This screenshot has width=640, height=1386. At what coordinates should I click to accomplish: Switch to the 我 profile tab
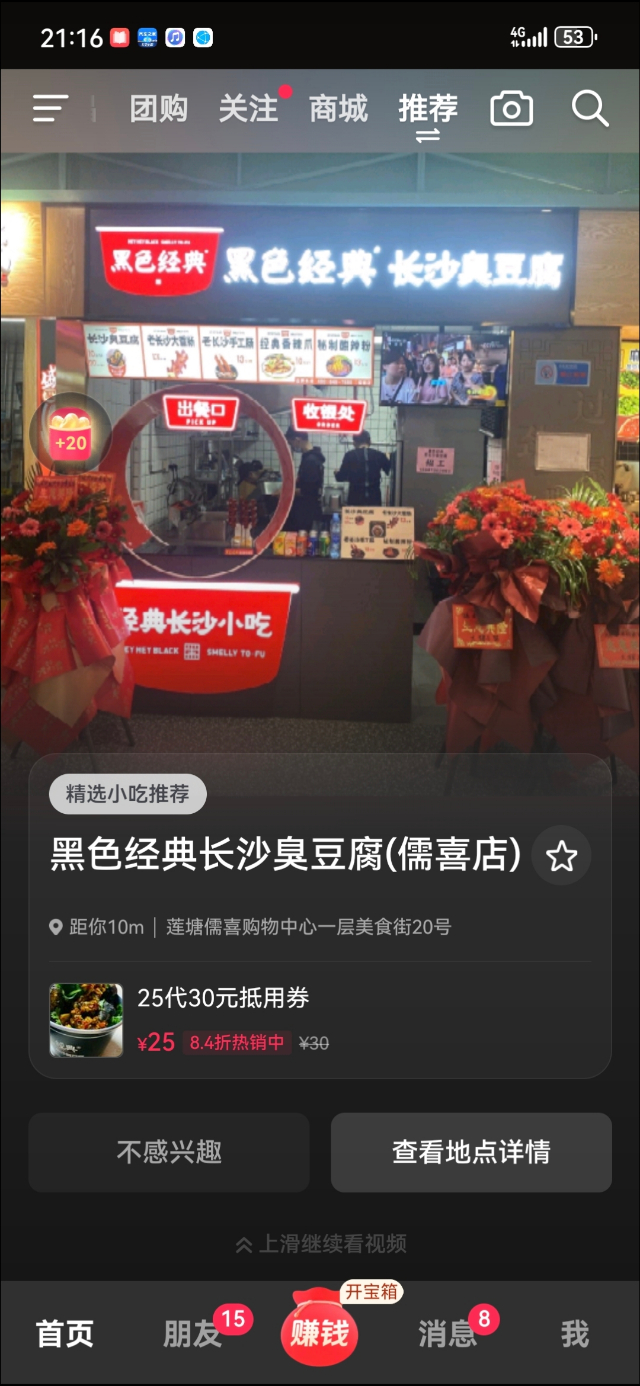[575, 1334]
